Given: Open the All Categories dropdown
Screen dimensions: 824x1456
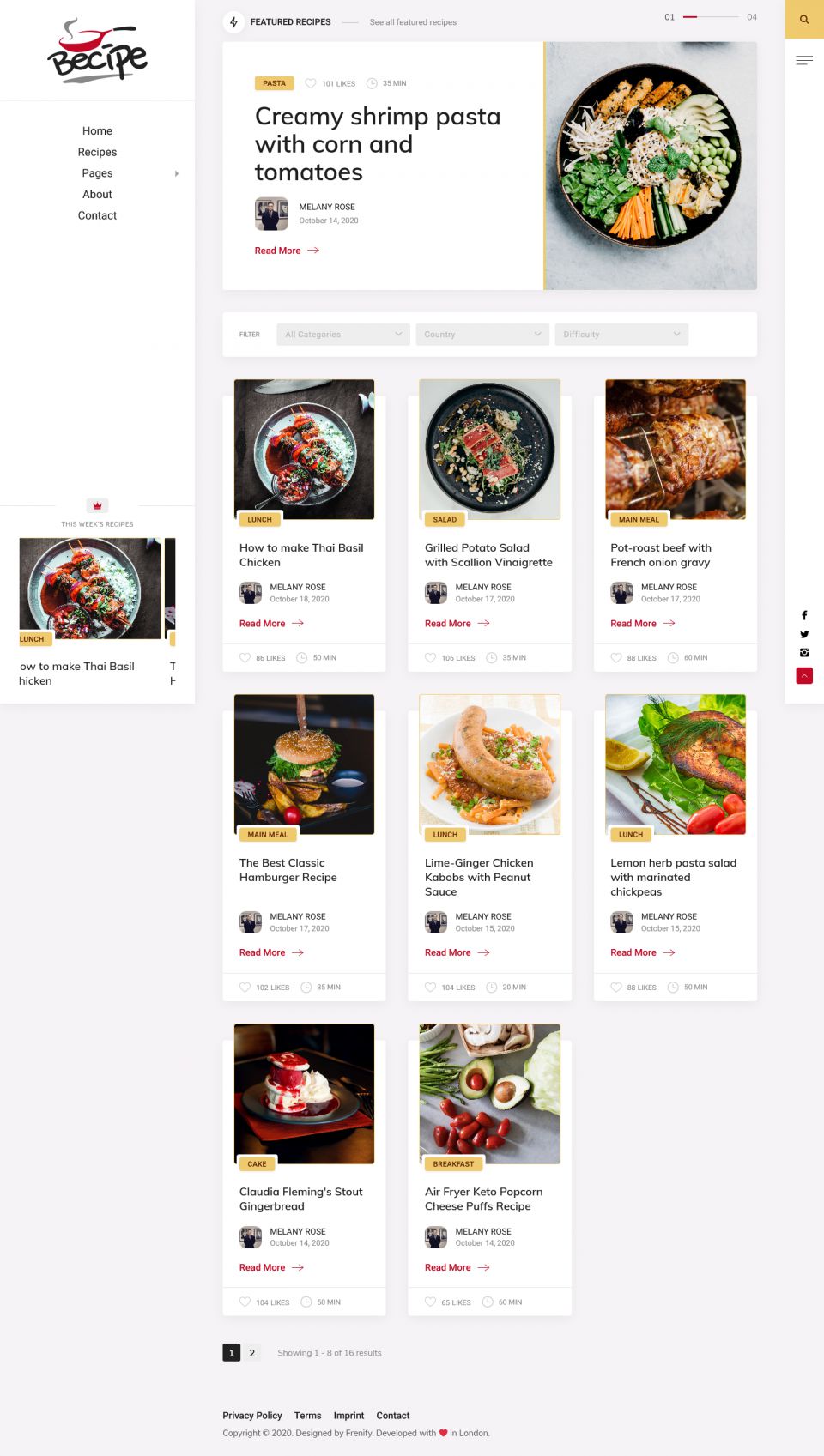Looking at the screenshot, I should tap(343, 335).
